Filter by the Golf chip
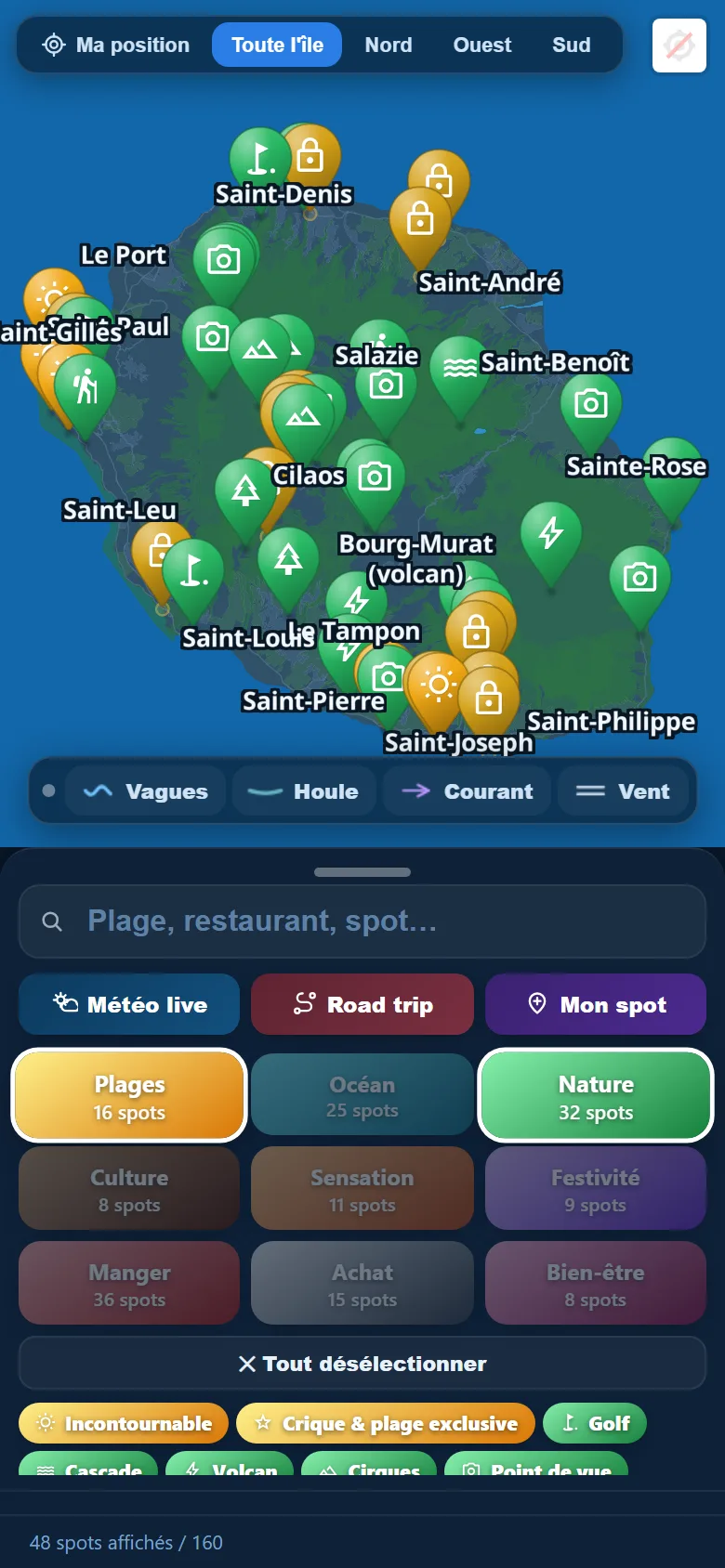The width and height of the screenshot is (725, 1568). coord(595,1423)
